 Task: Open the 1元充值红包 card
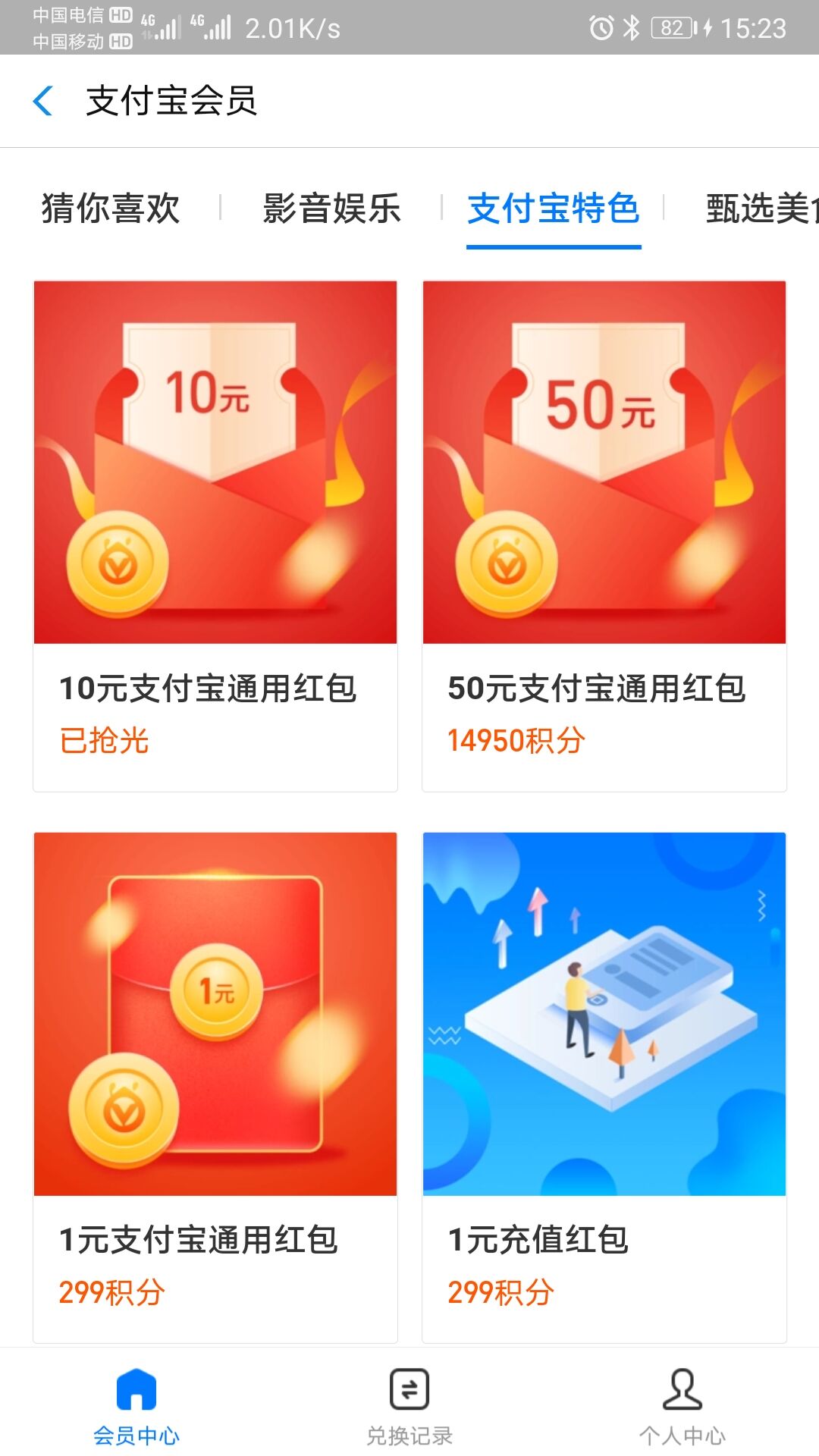click(x=604, y=1087)
